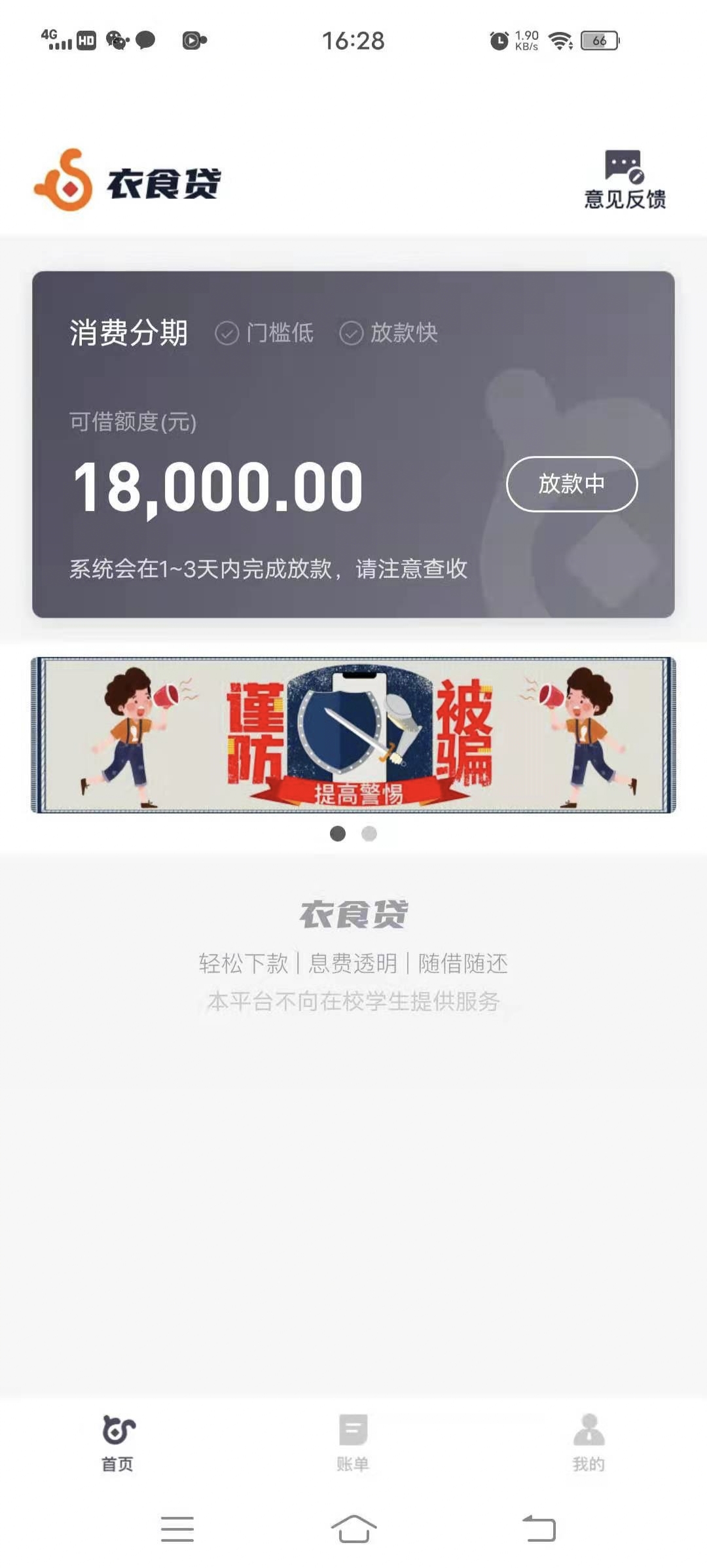Select the 首页 home tab
Image resolution: width=707 pixels, height=1568 pixels.
point(118,1442)
